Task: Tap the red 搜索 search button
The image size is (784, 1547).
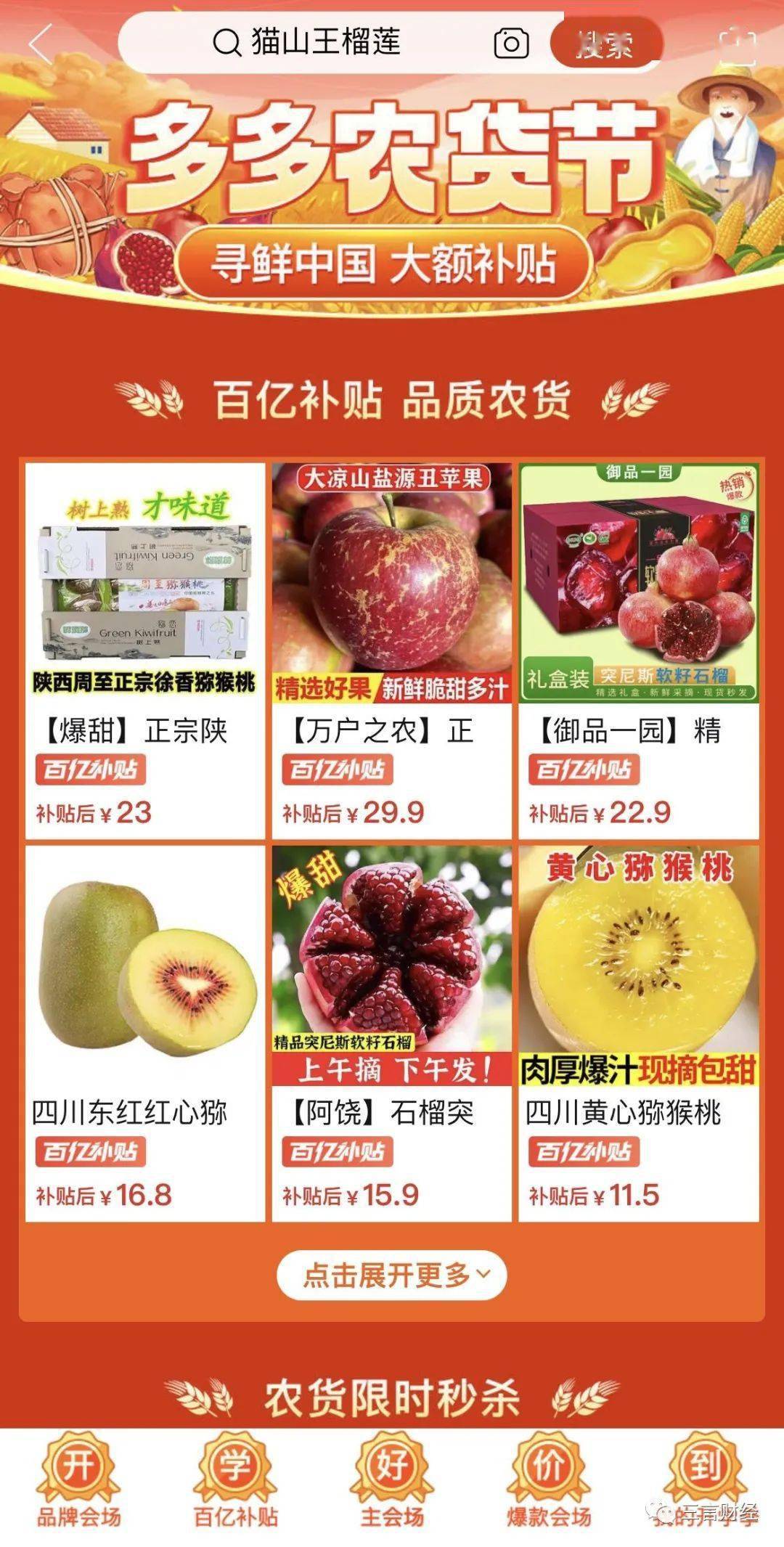Action: tap(605, 44)
